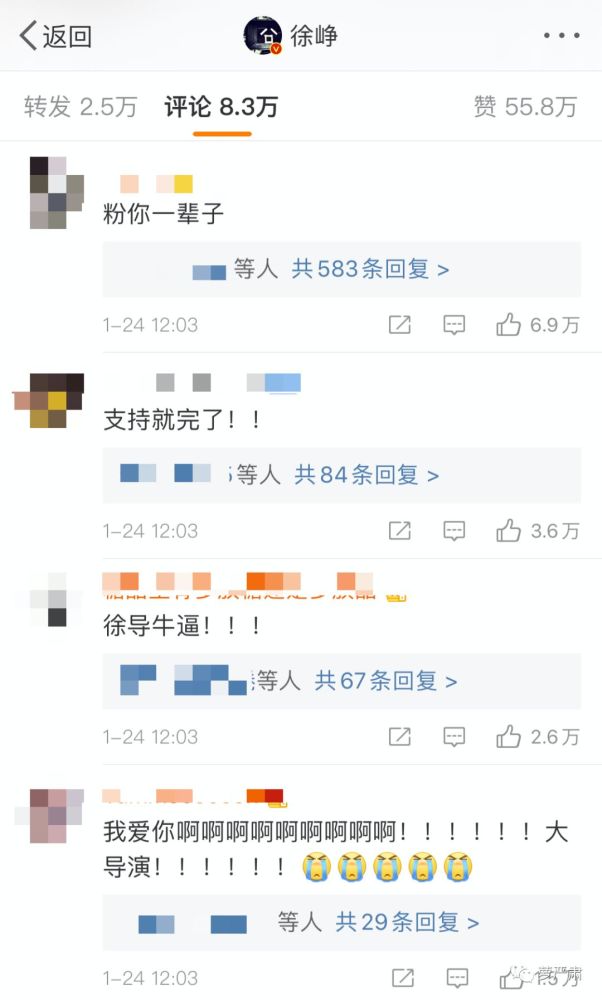Switch to the 转发 2.5万 tab
This screenshot has height=1000, width=602.
pos(80,107)
